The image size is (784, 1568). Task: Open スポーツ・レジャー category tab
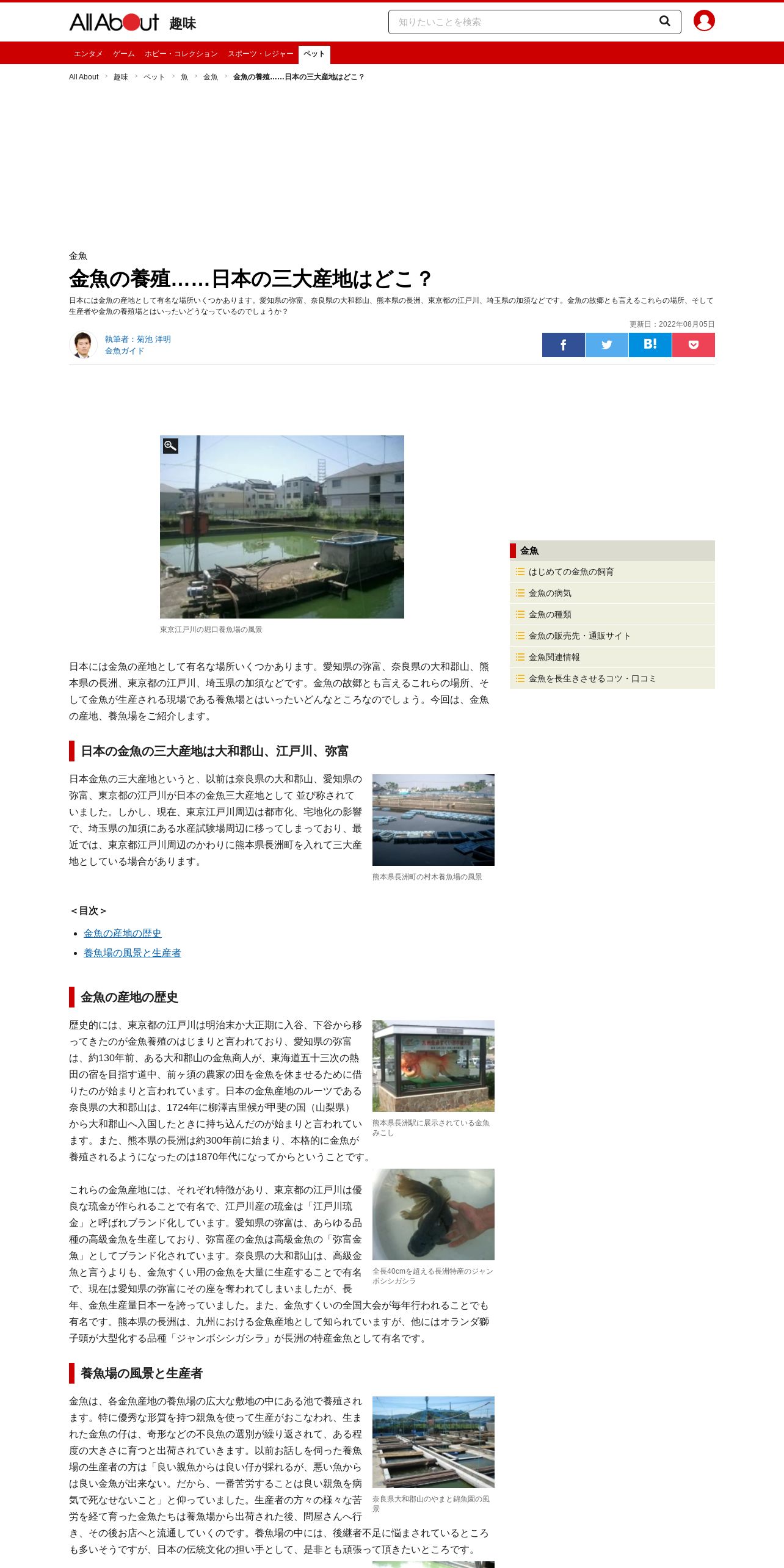click(260, 54)
